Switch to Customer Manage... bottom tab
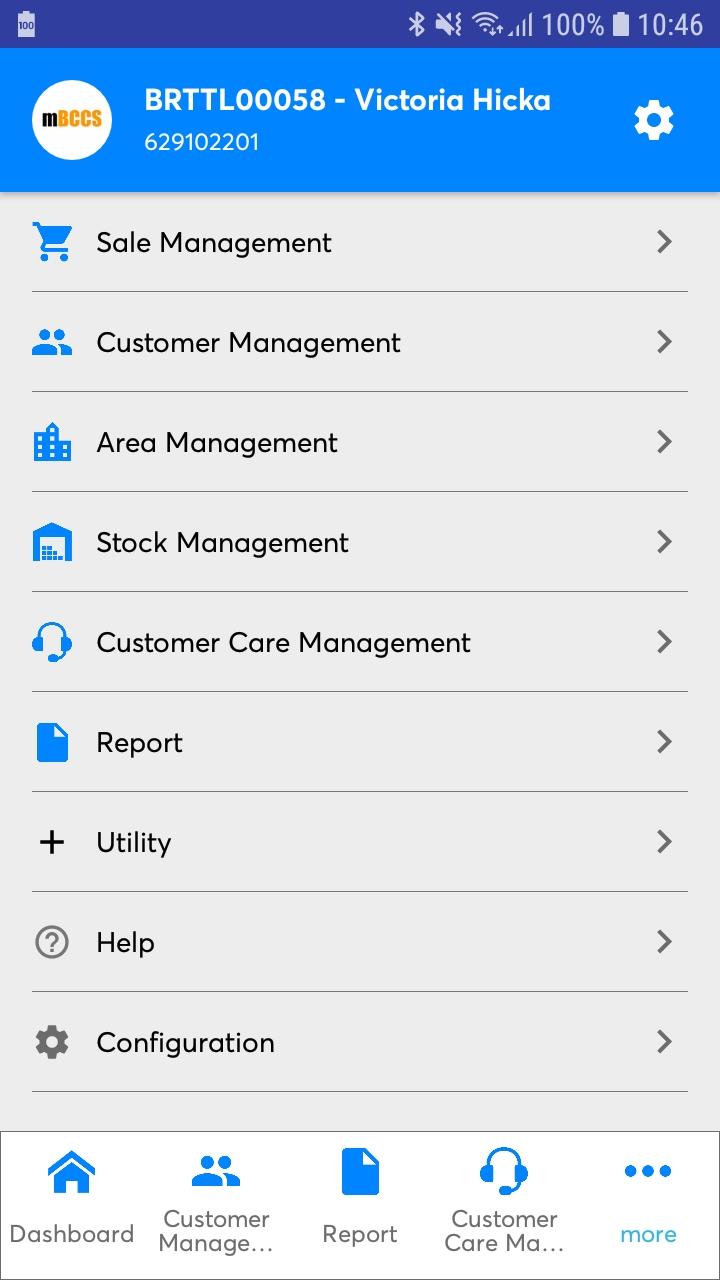The height and width of the screenshot is (1280, 720). tap(216, 1205)
